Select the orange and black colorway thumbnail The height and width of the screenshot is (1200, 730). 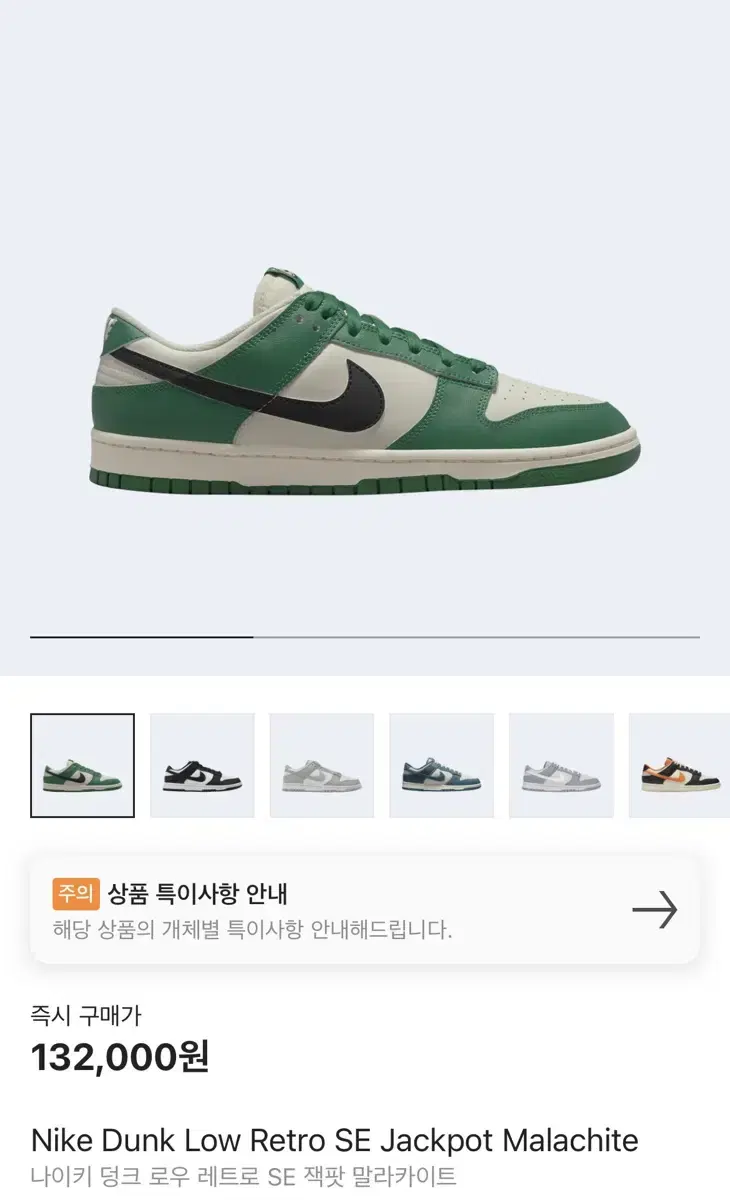click(678, 766)
